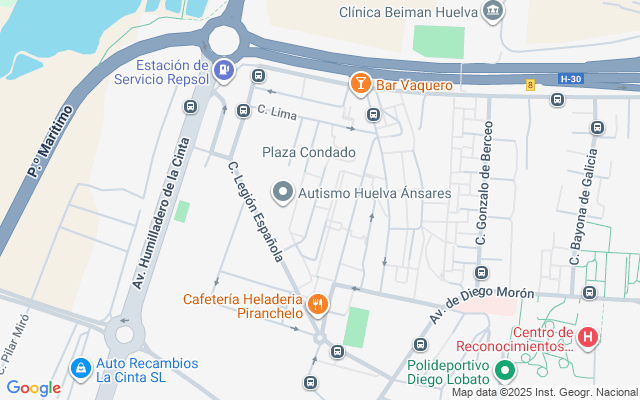Open the Autismo Huelva Ánsares pin
This screenshot has height=400, width=640.
[283, 192]
